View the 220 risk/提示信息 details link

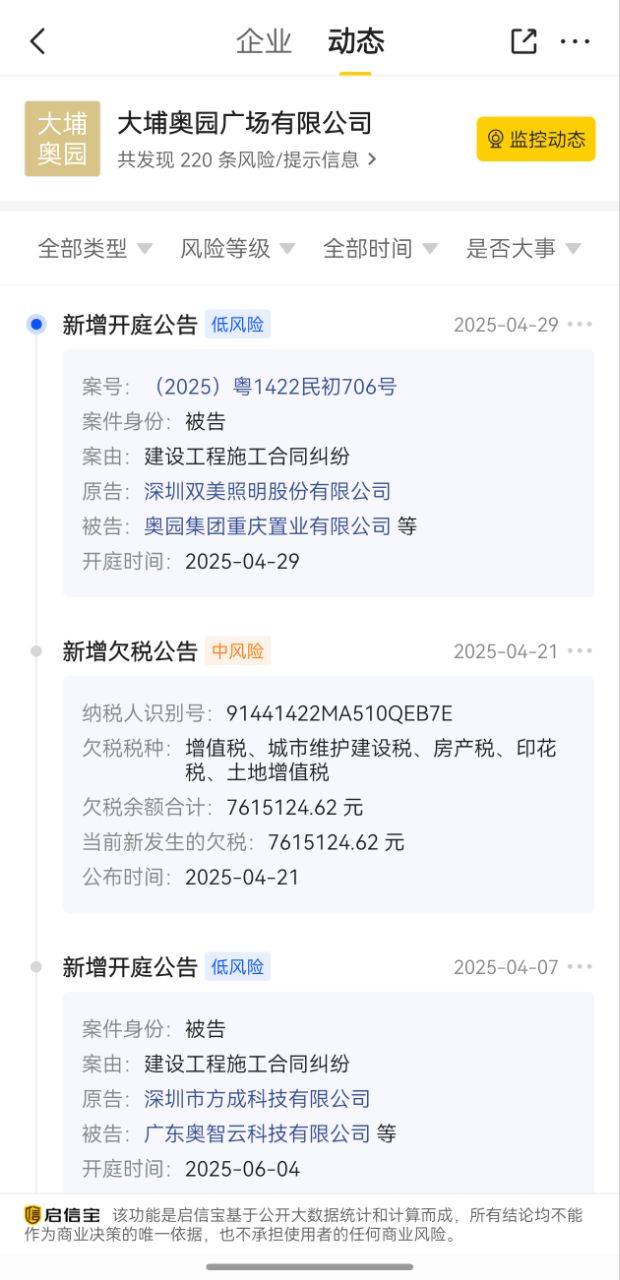pos(247,159)
